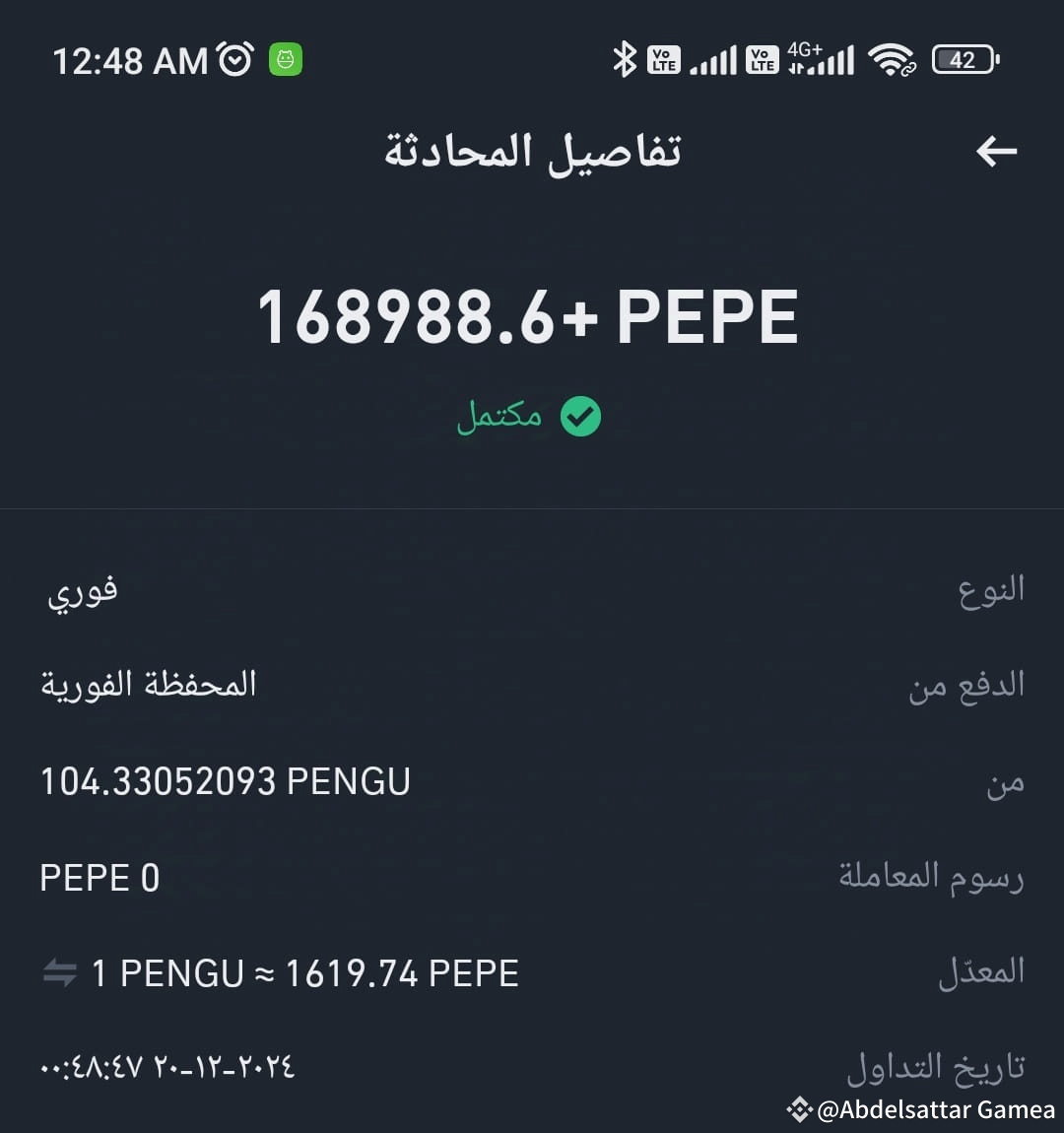Tap the PEPE 0 transaction fee value
Image resolution: width=1064 pixels, height=1133 pixels.
click(x=99, y=876)
